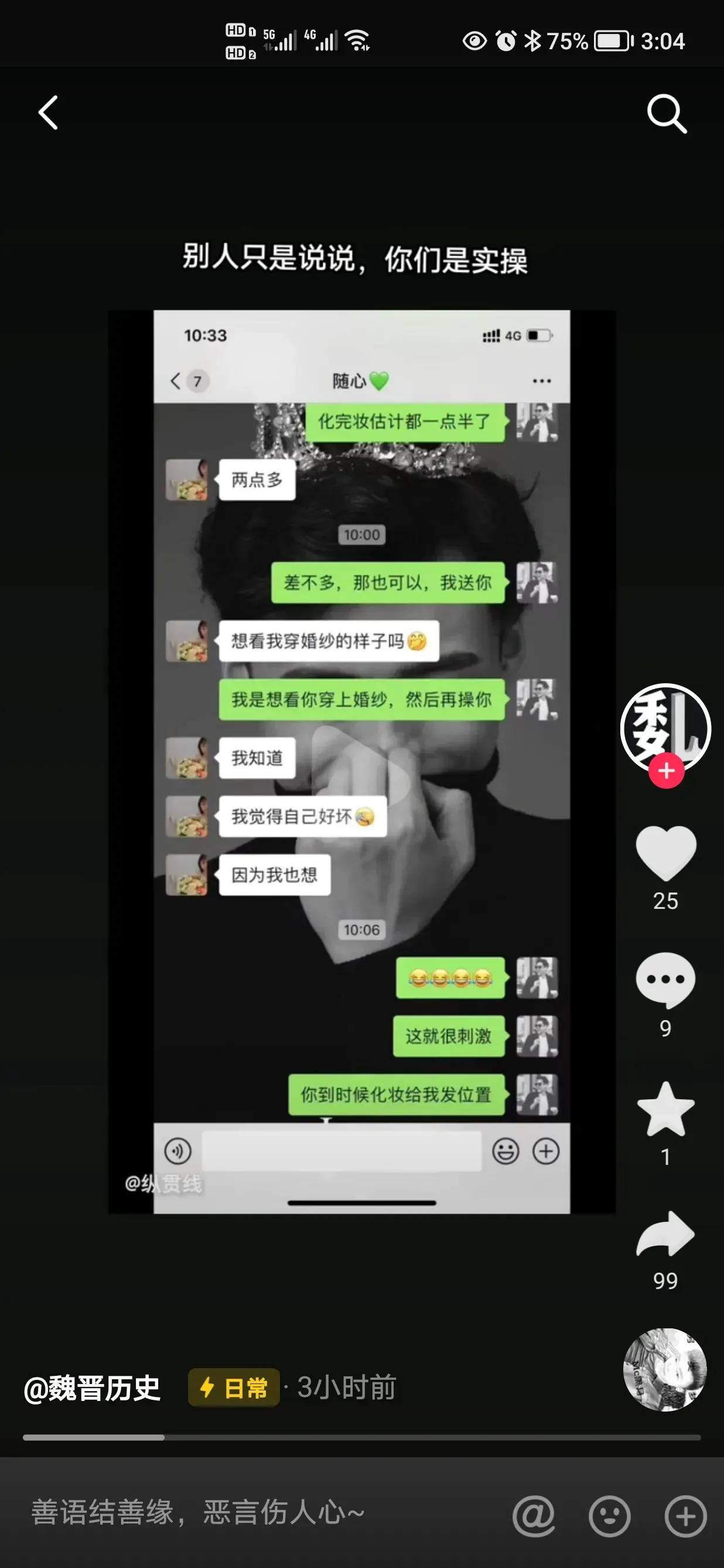Screen dimensions: 724x1568
Task: Open the comments section with 9 comments
Action: (x=665, y=980)
